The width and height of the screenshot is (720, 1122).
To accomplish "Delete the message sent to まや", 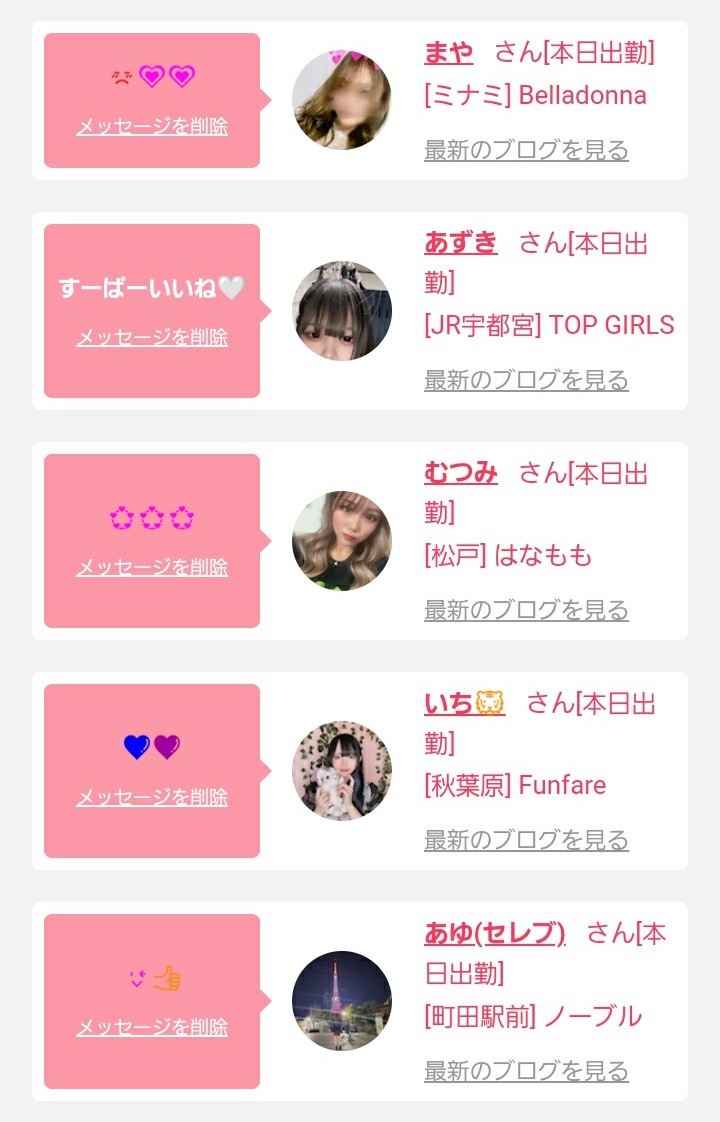I will pyautogui.click(x=152, y=127).
